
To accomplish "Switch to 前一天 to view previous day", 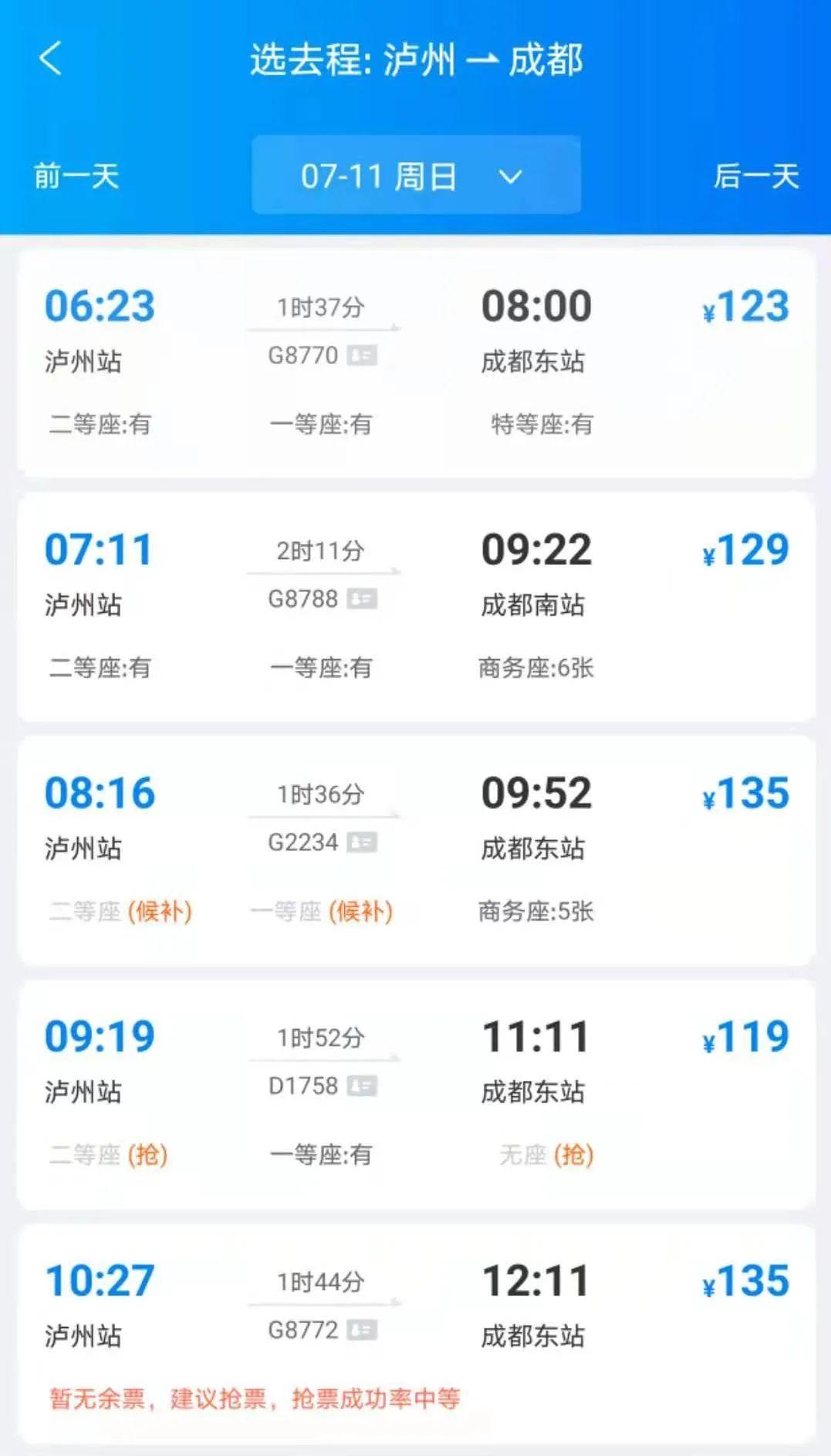I will pos(75,176).
